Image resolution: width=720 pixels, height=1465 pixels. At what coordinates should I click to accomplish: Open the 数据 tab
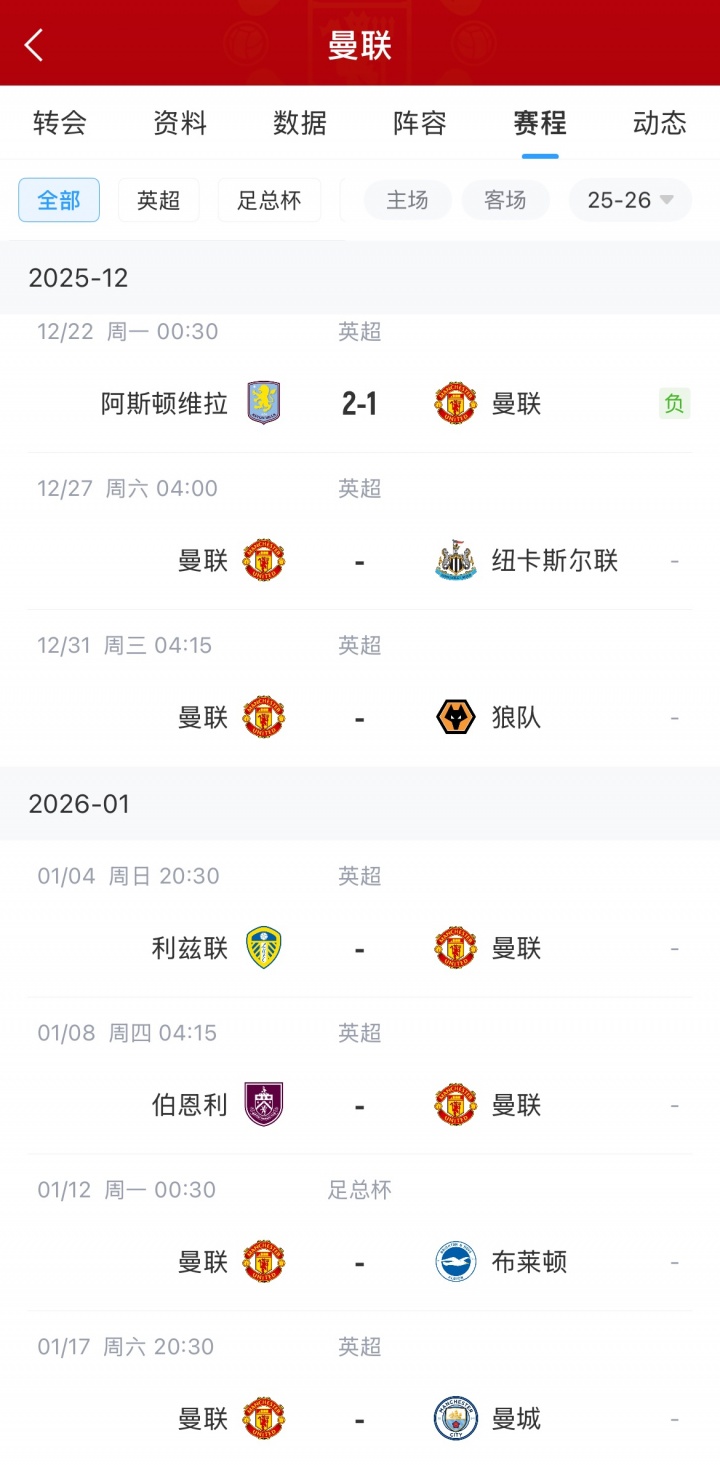300,123
